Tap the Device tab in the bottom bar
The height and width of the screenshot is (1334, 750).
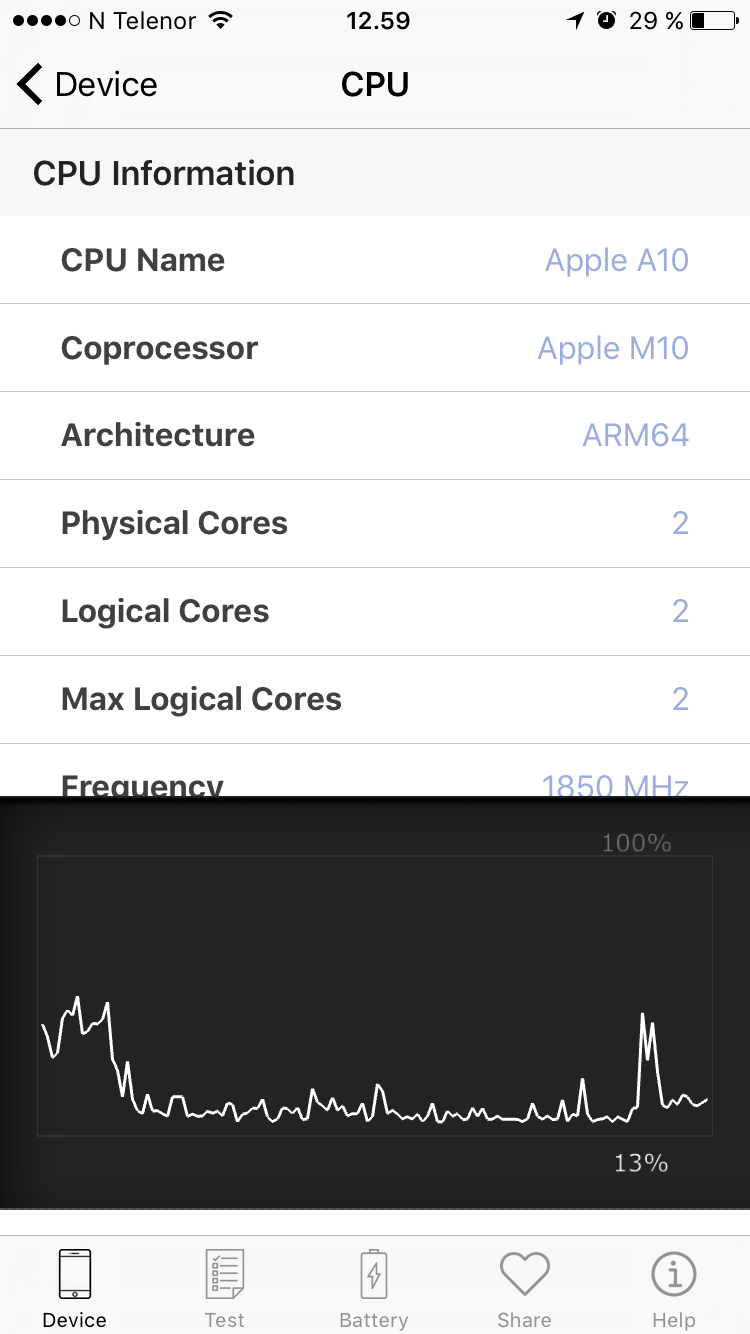coord(75,1288)
